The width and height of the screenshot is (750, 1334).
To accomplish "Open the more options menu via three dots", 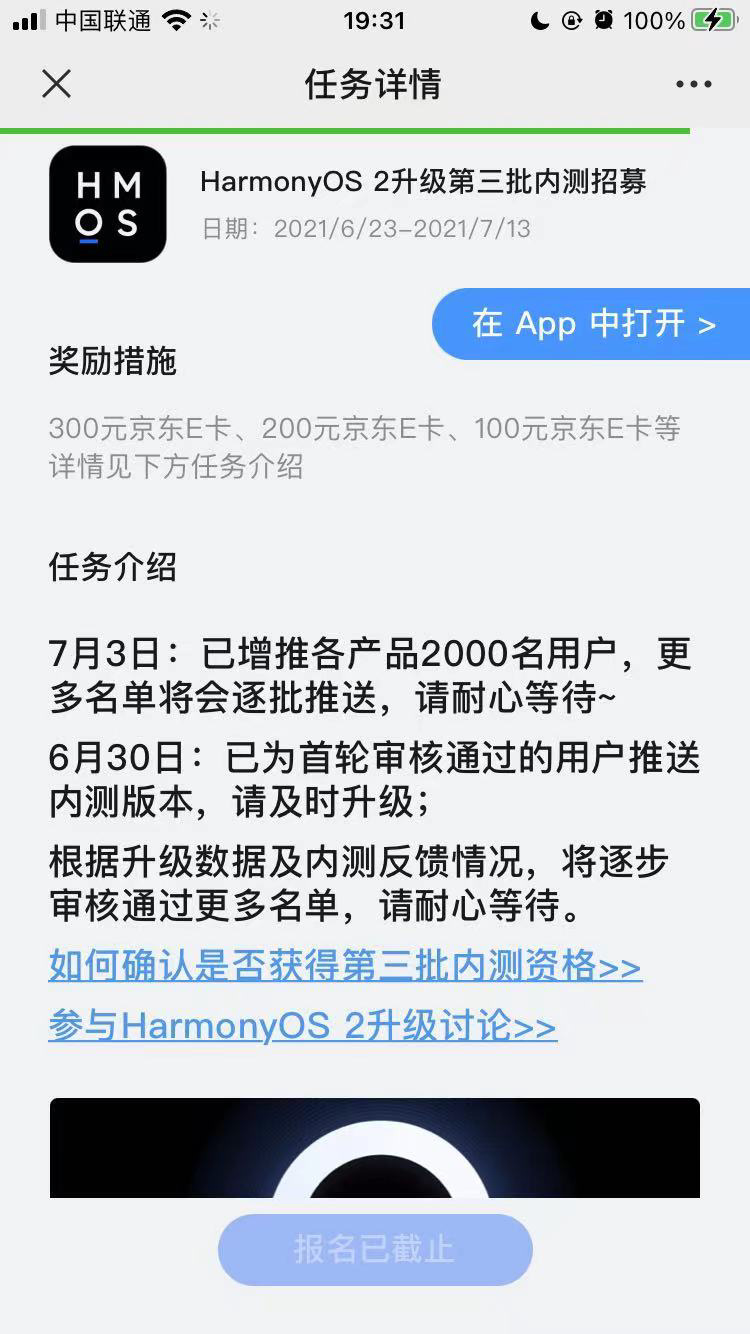I will [x=692, y=84].
